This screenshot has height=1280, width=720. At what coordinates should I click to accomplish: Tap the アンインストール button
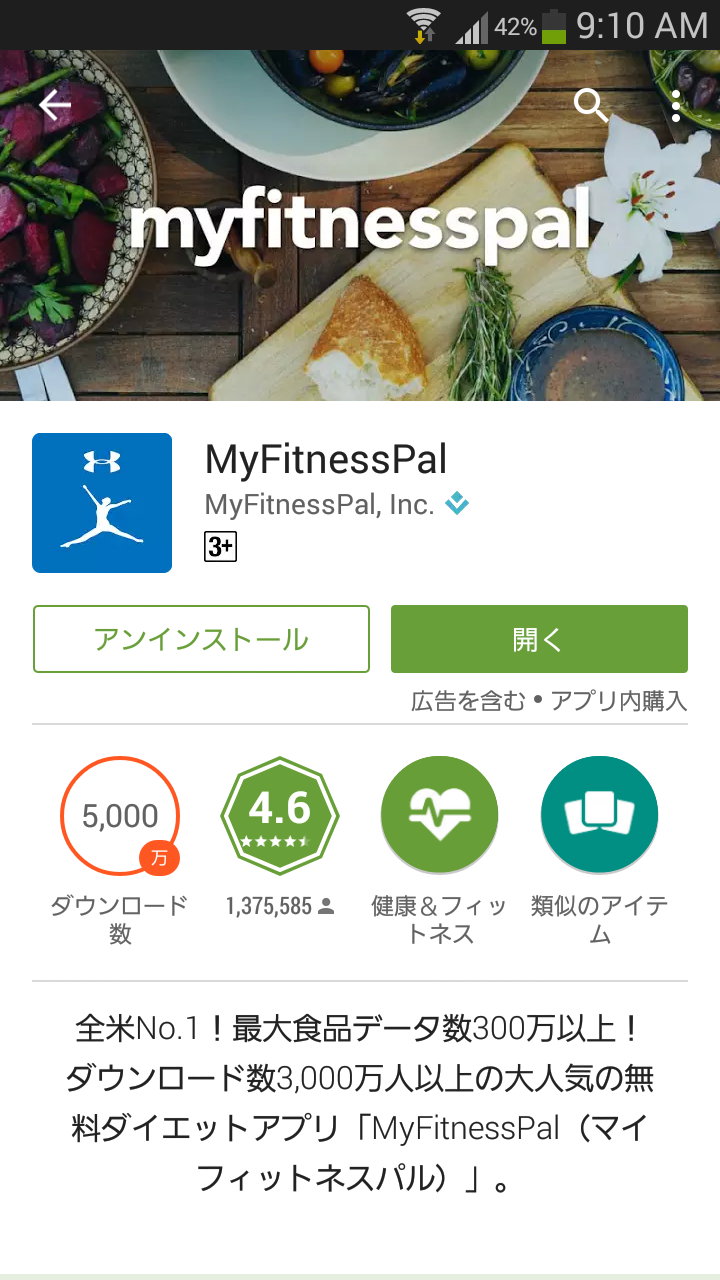pos(201,639)
